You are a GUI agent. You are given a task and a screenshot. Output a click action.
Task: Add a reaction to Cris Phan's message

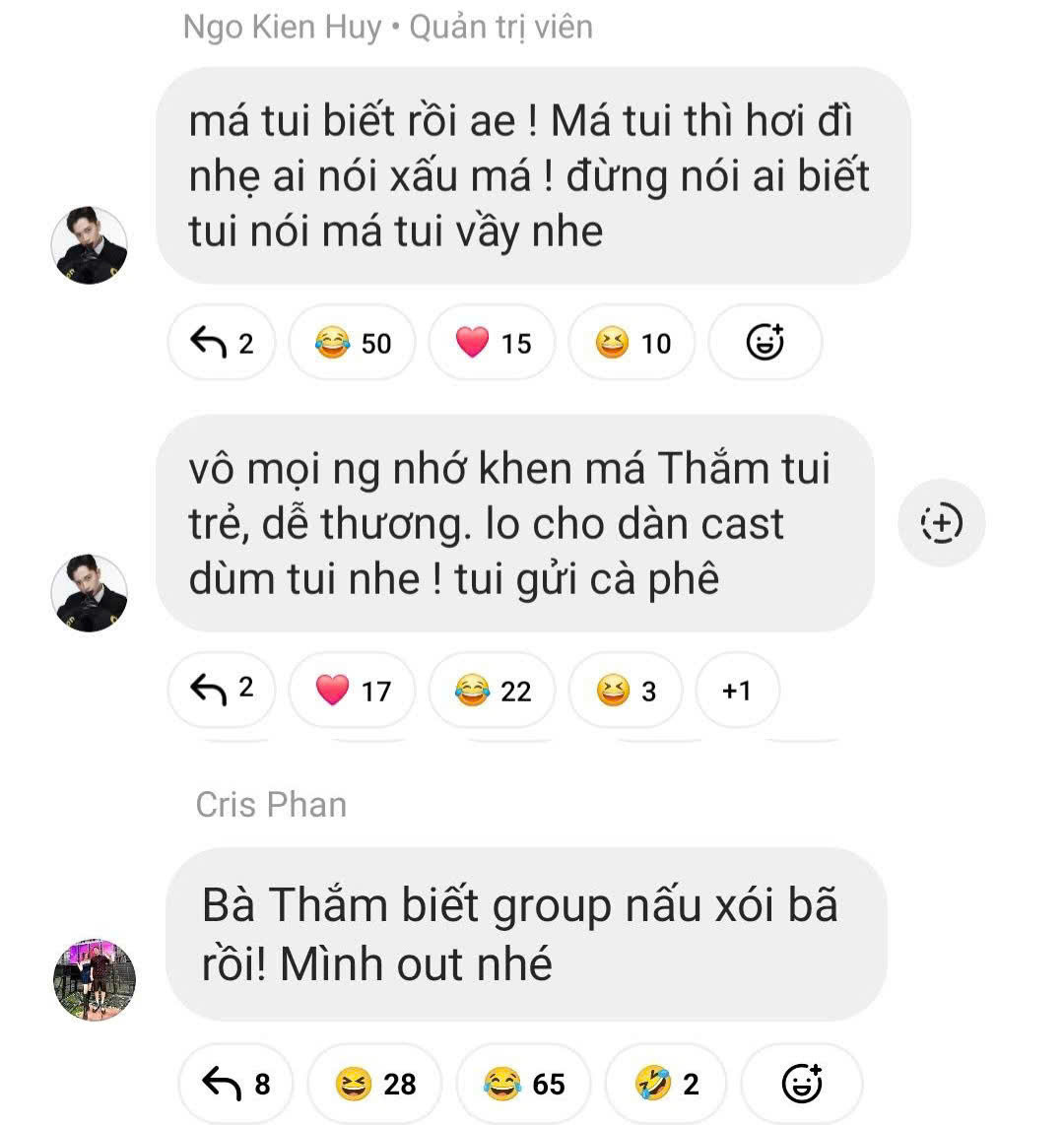[801, 1084]
